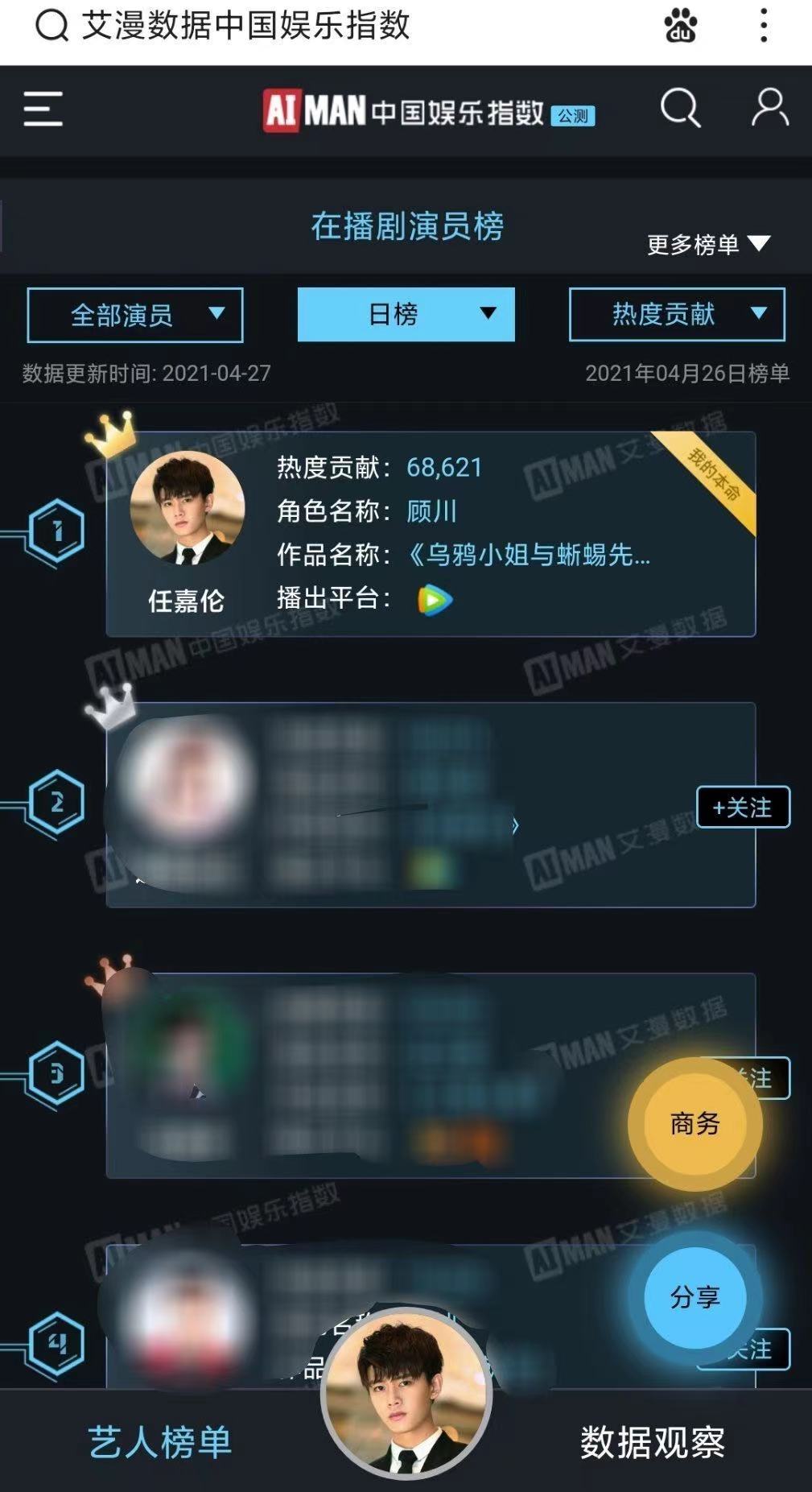
Task: Open the 热度贡献 sort dropdown
Action: point(676,314)
